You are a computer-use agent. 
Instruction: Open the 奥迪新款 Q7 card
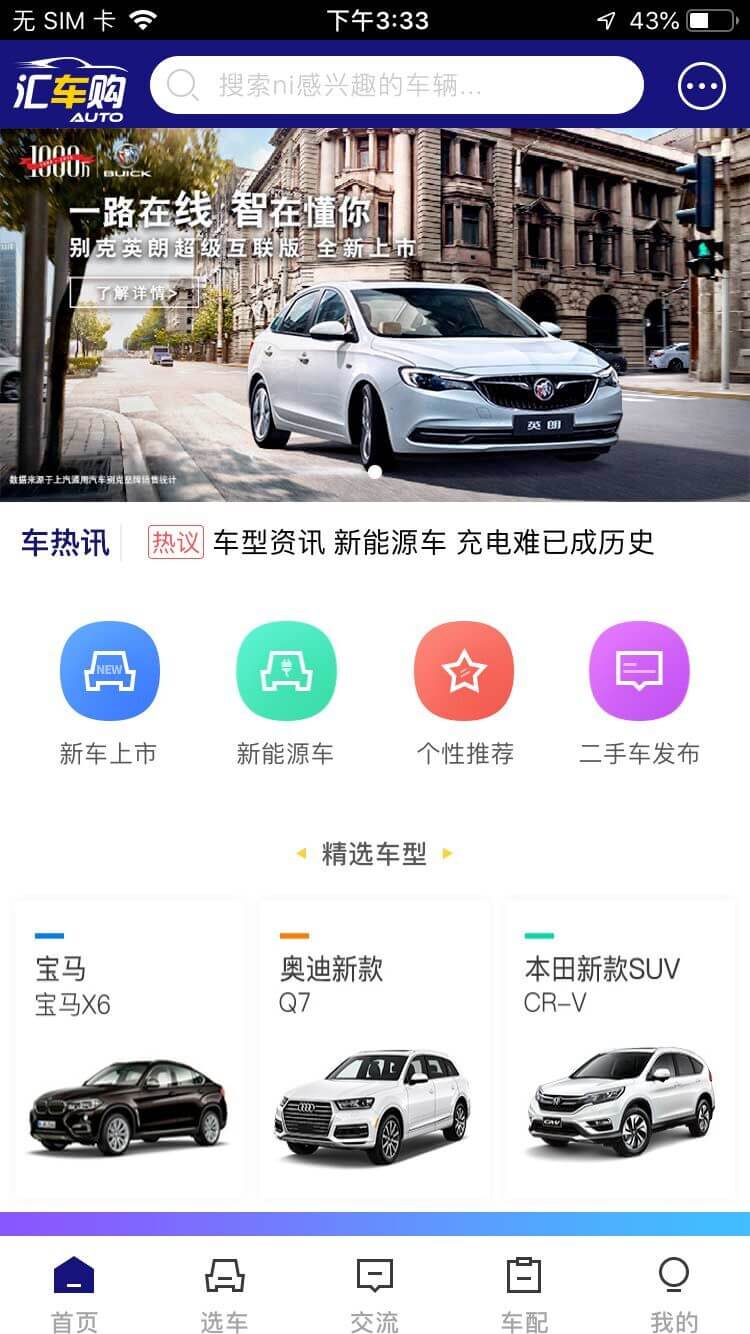tap(374, 1048)
